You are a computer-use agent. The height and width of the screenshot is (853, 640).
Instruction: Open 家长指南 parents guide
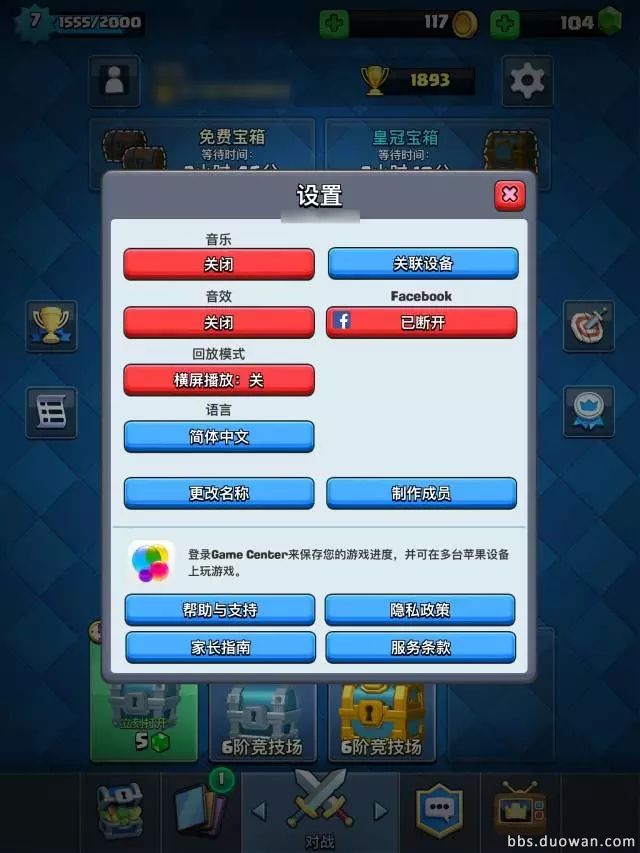coord(220,647)
